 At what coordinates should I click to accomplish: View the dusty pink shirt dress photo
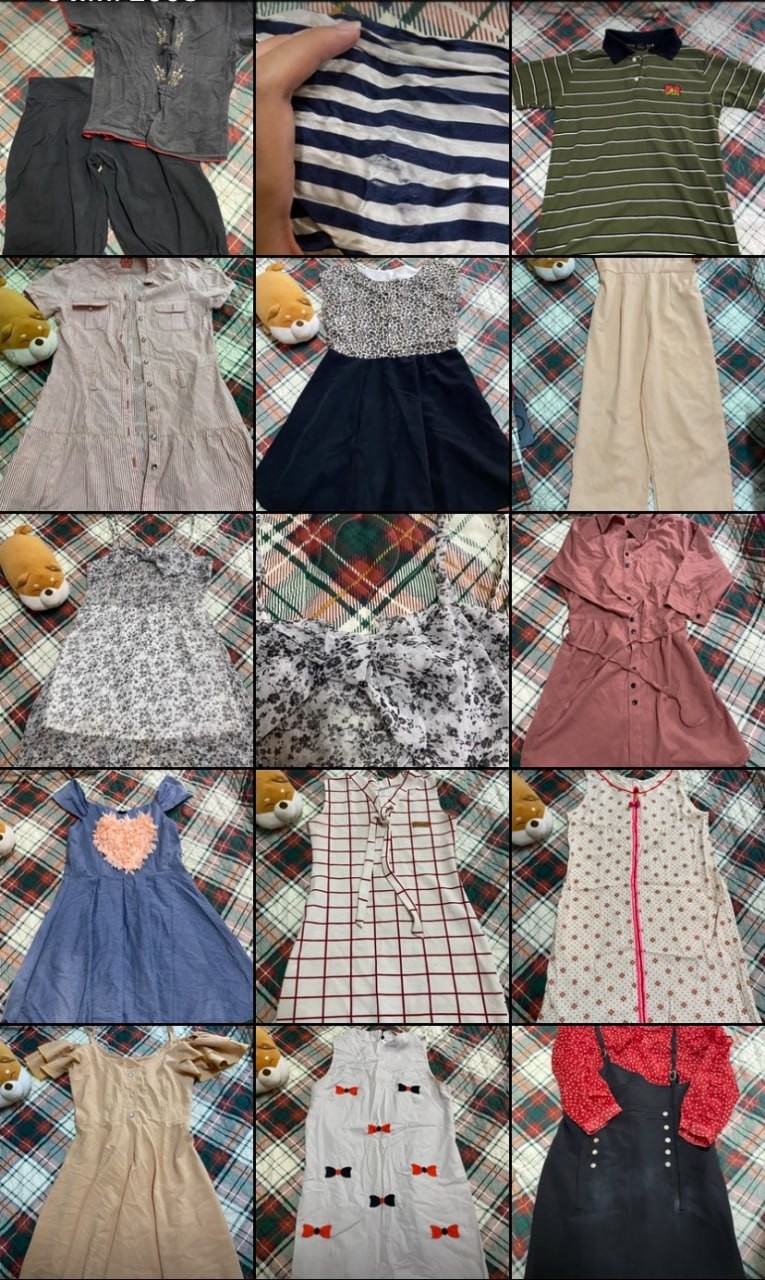point(638,640)
